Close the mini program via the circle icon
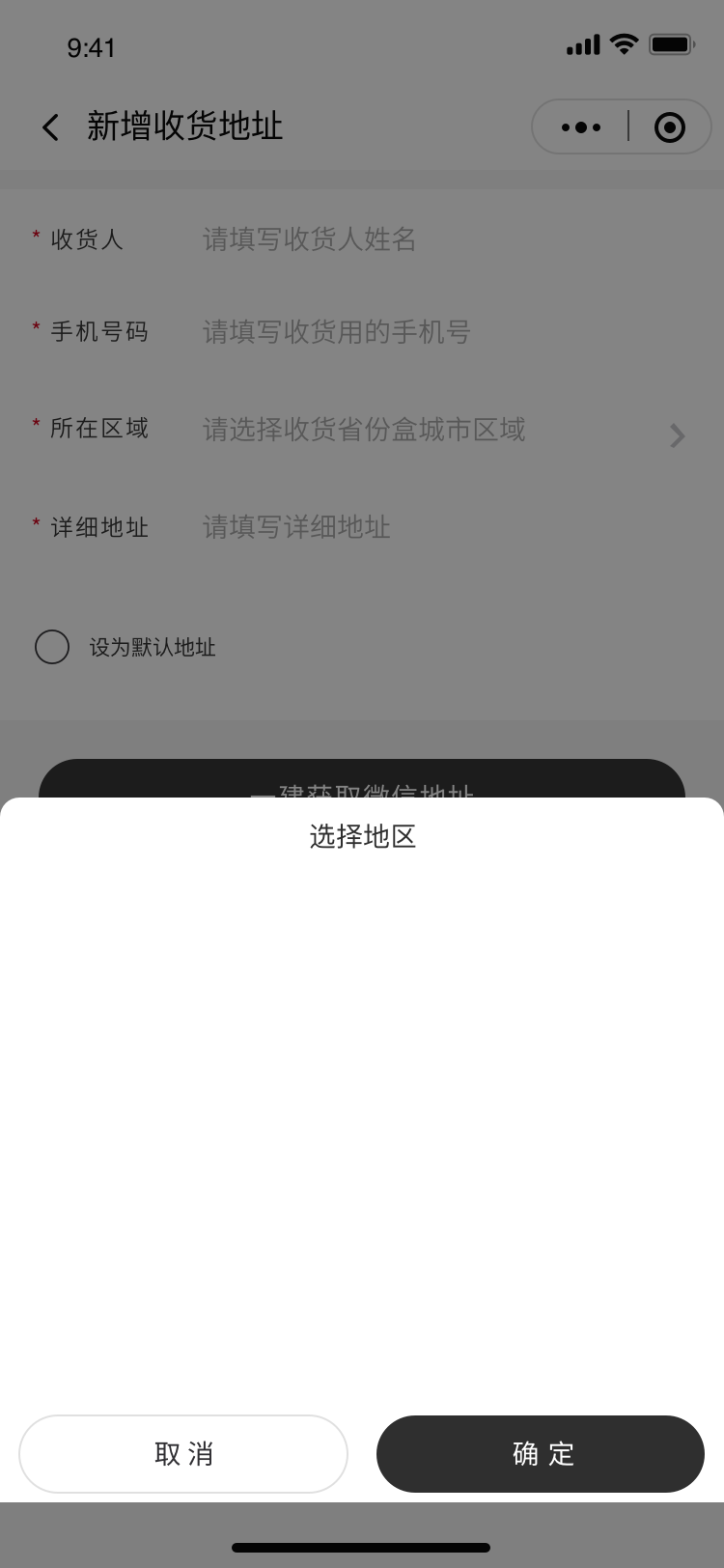 (x=669, y=126)
